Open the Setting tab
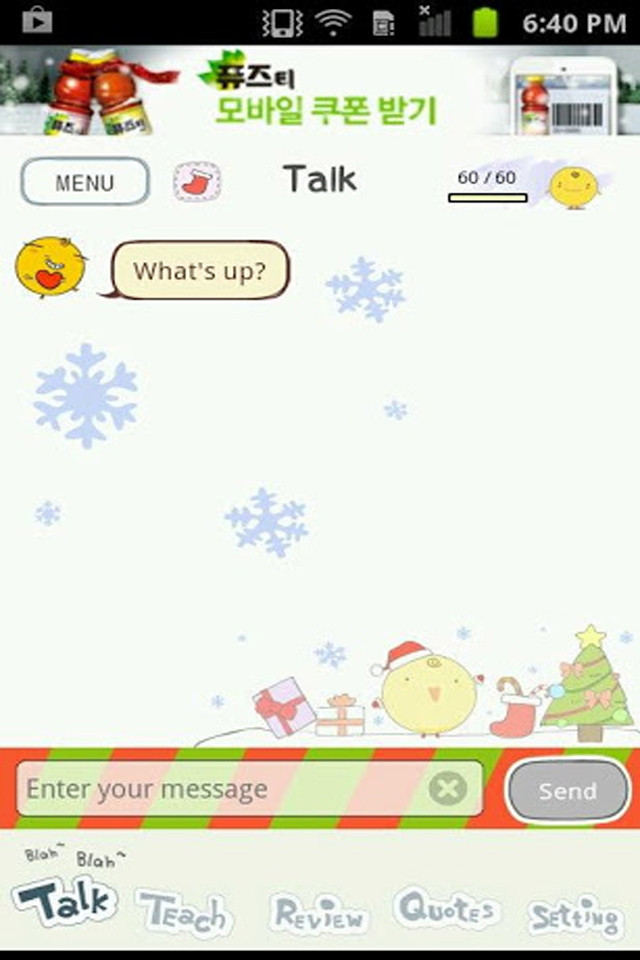 click(x=575, y=916)
